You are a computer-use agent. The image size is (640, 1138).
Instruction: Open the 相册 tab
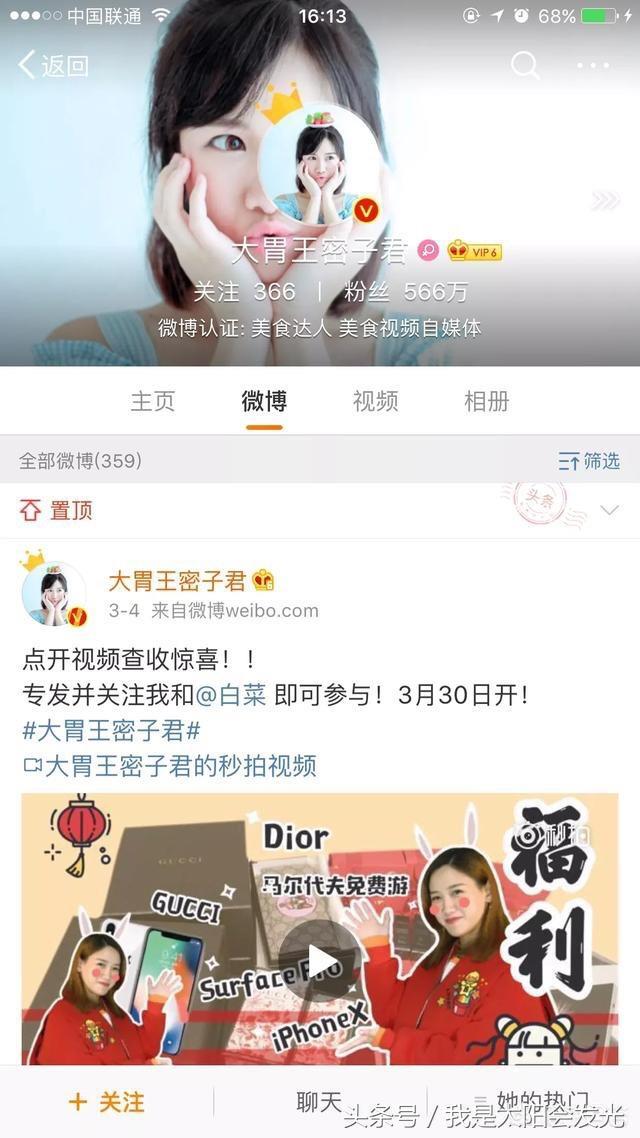487,402
